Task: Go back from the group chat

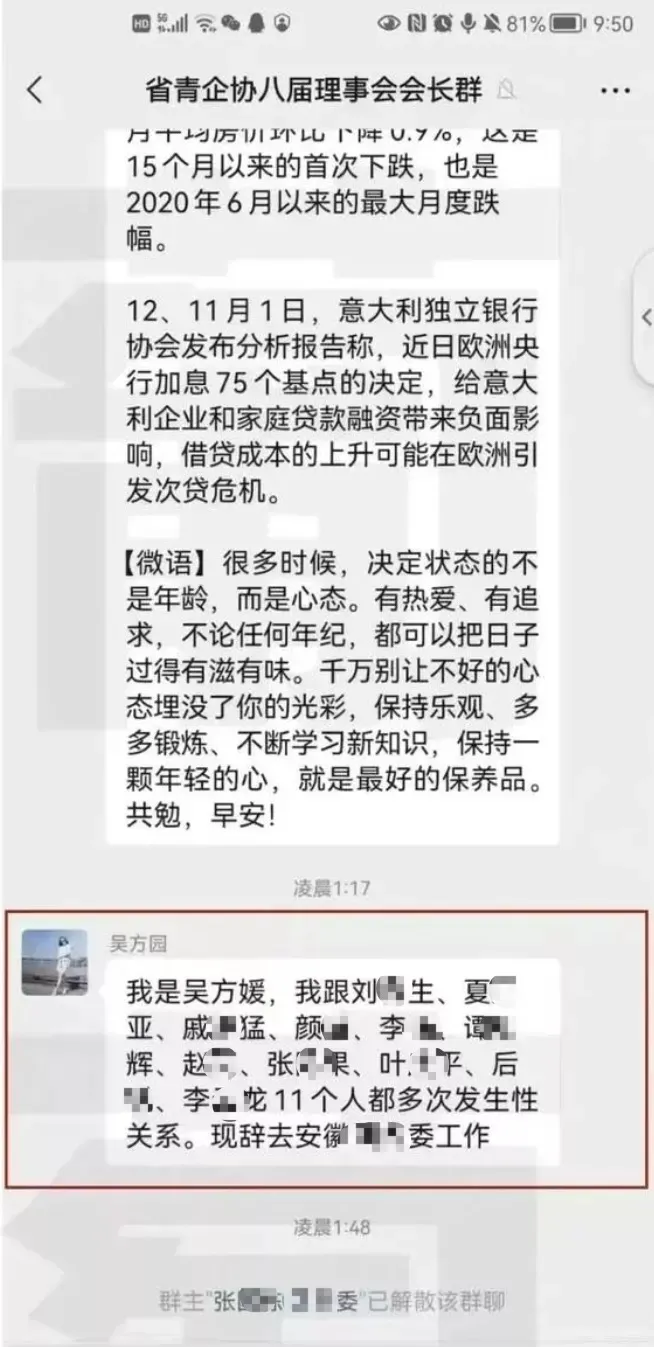Action: (x=35, y=90)
